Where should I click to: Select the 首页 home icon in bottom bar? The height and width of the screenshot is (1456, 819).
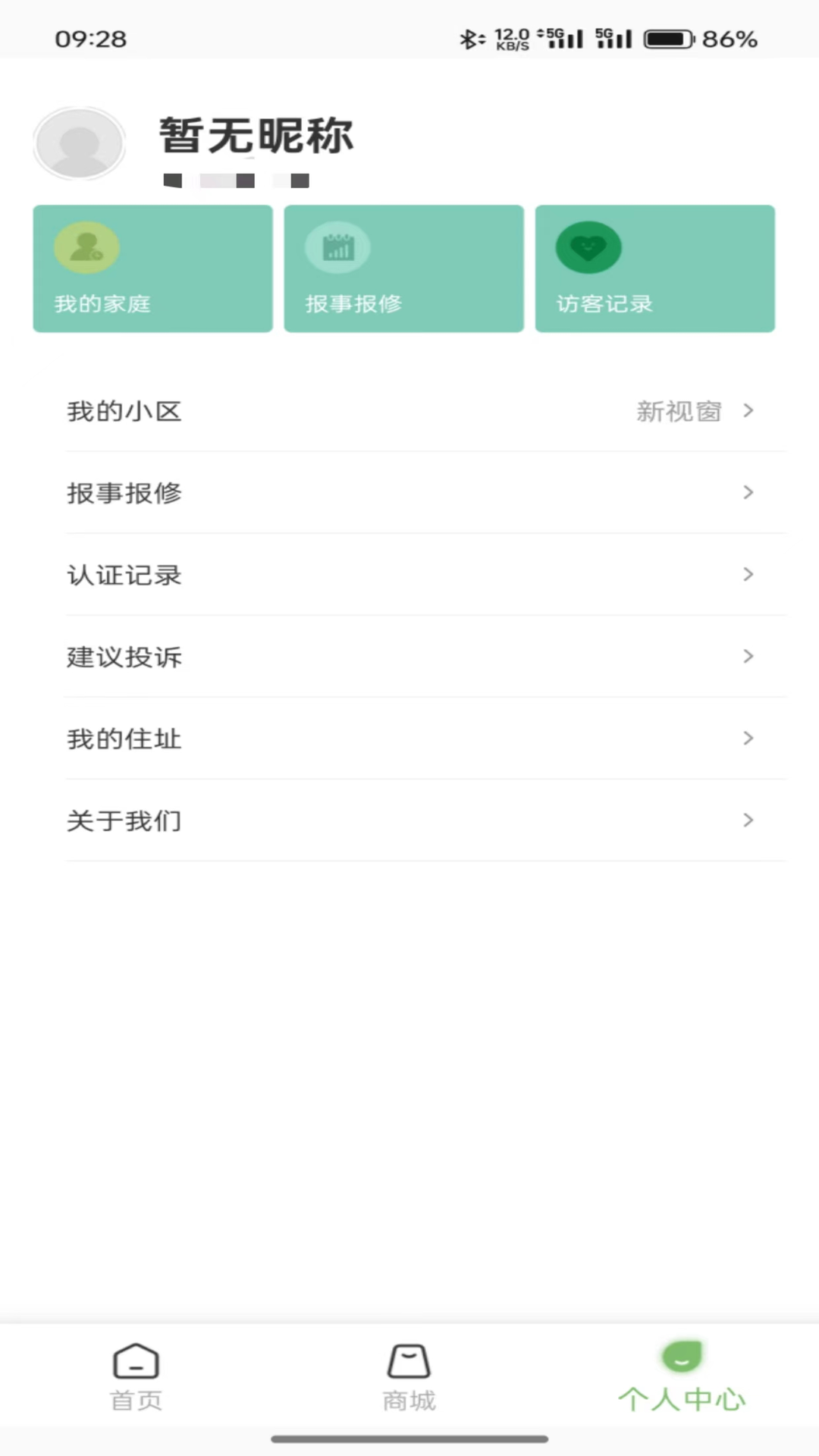pyautogui.click(x=136, y=1361)
